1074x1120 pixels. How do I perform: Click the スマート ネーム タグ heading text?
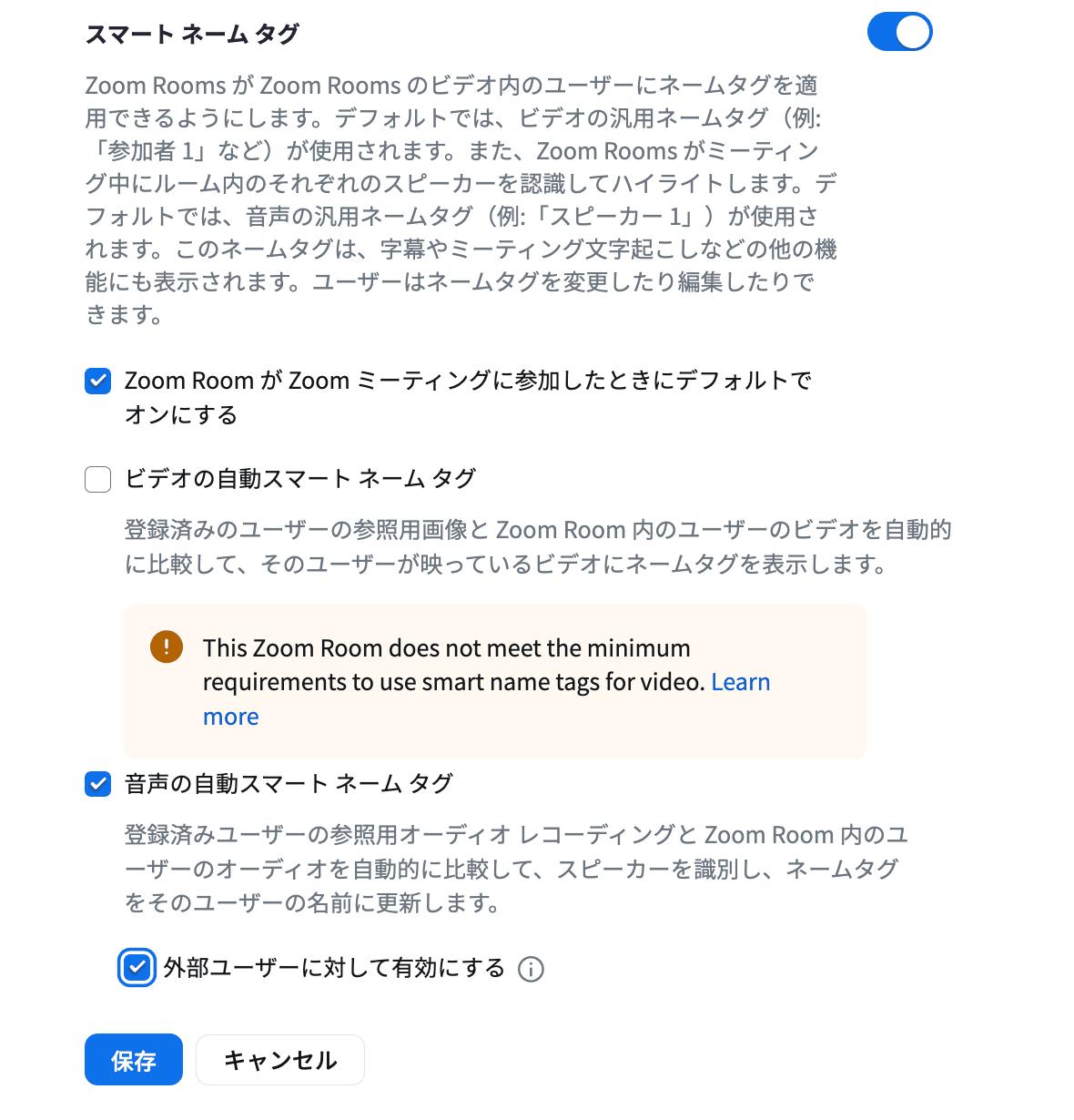click(x=191, y=33)
